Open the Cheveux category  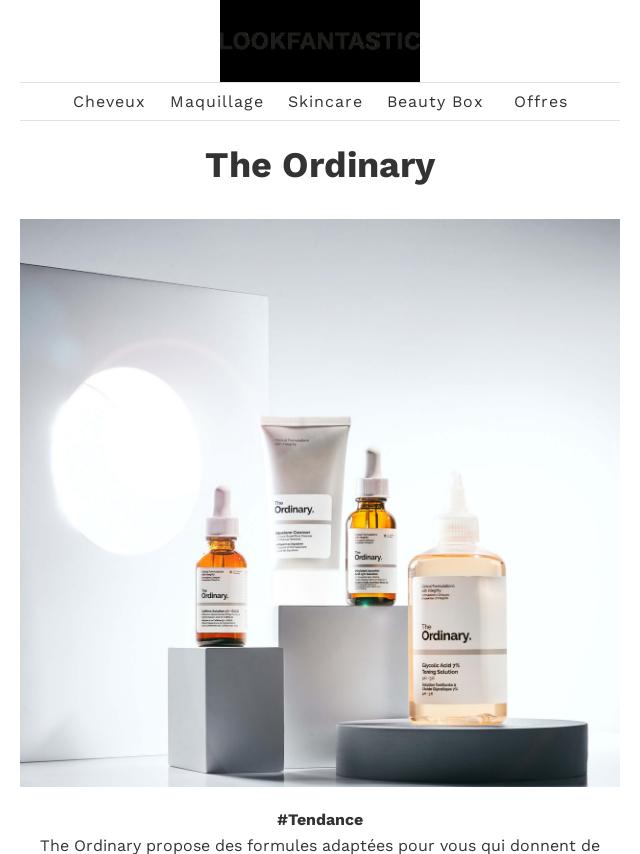coord(109,102)
